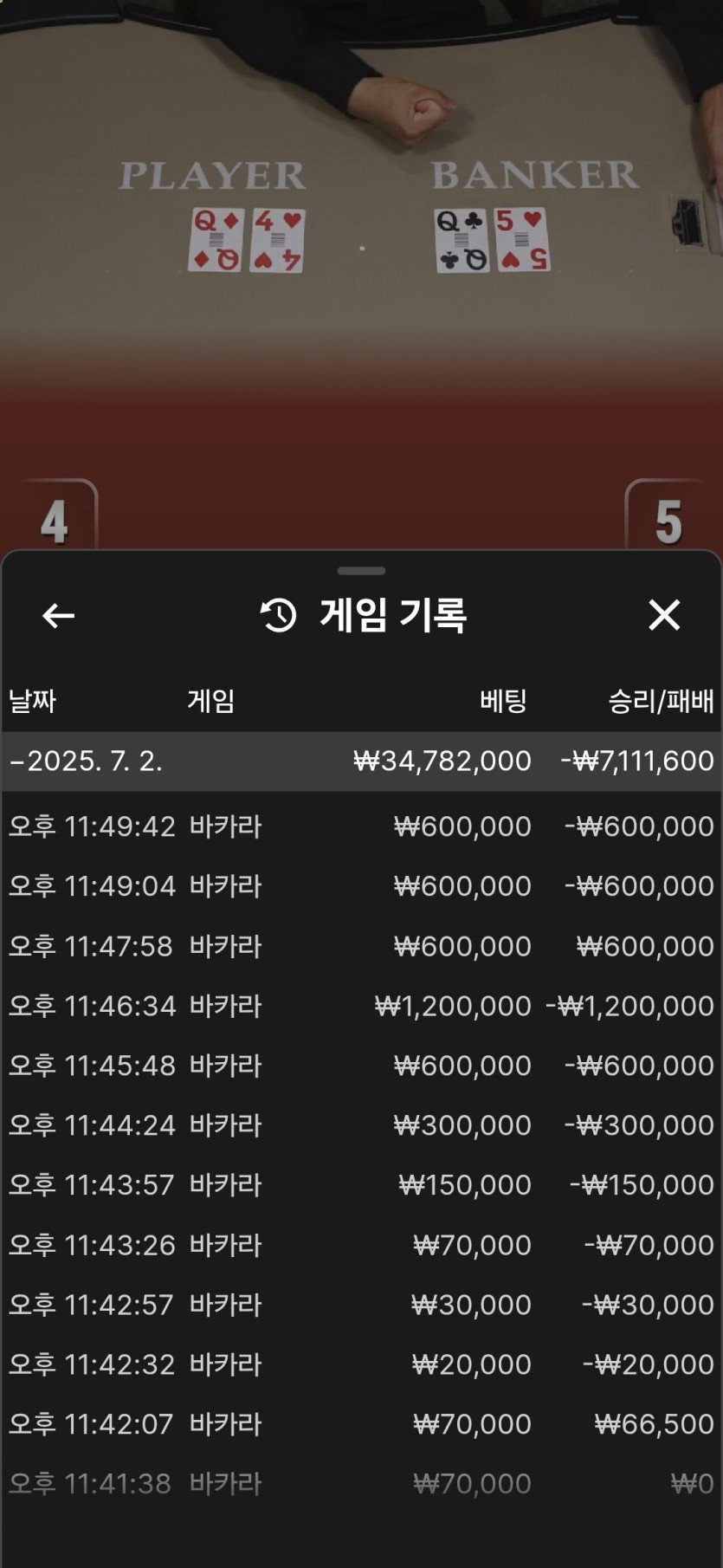Open the 오후 11:43:26 바카라 record

(x=361, y=1245)
